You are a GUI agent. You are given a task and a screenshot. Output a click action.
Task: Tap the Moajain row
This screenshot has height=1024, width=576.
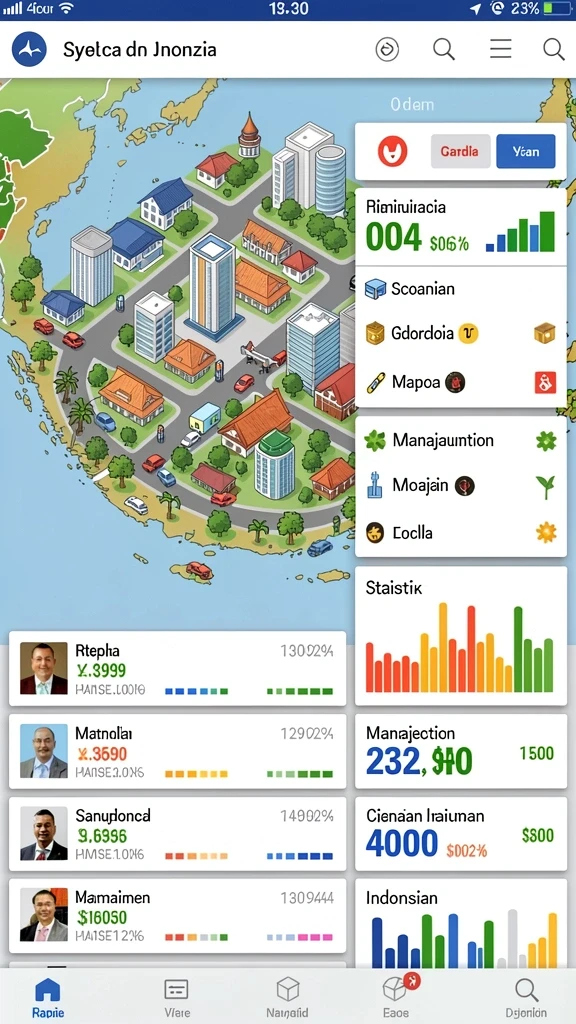point(460,485)
